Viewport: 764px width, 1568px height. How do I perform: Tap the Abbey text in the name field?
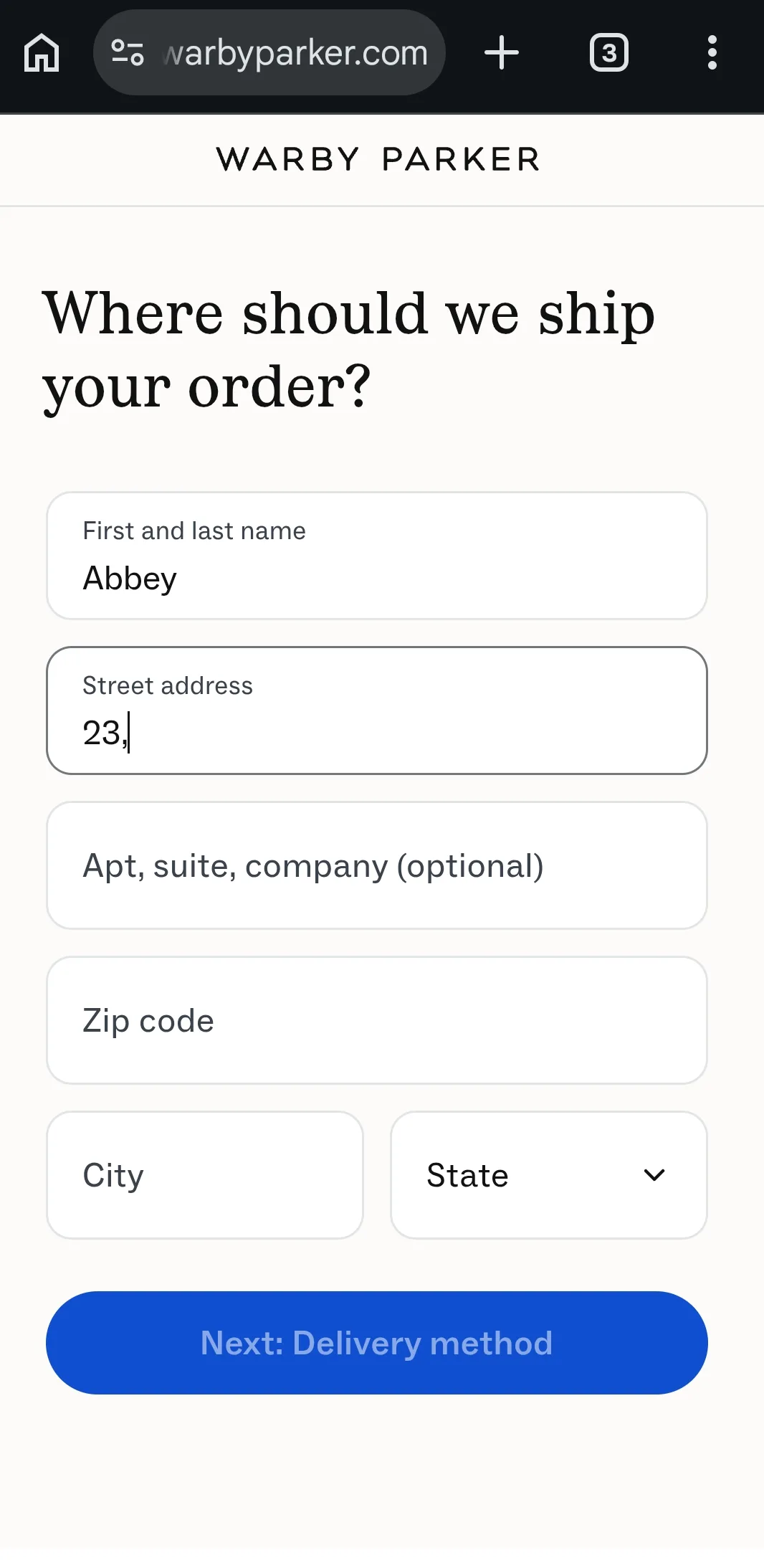tap(130, 578)
